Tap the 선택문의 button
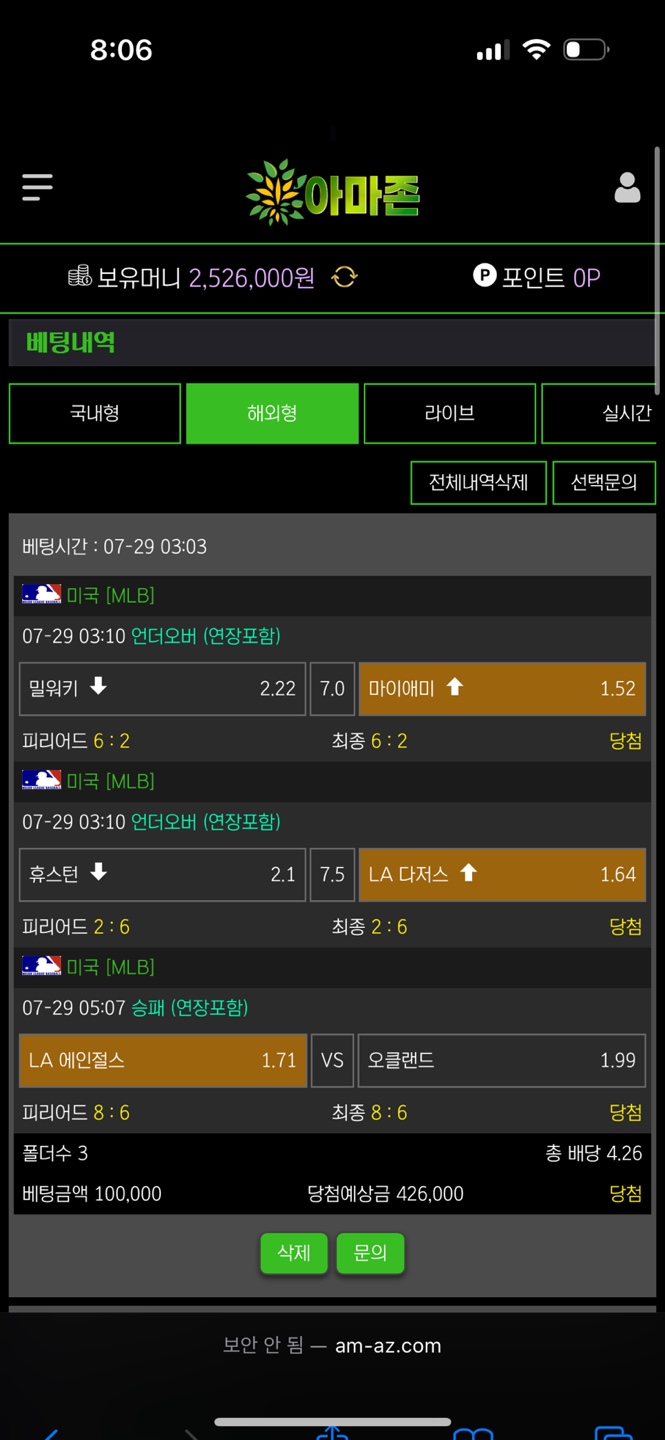The image size is (665, 1440). pos(604,482)
